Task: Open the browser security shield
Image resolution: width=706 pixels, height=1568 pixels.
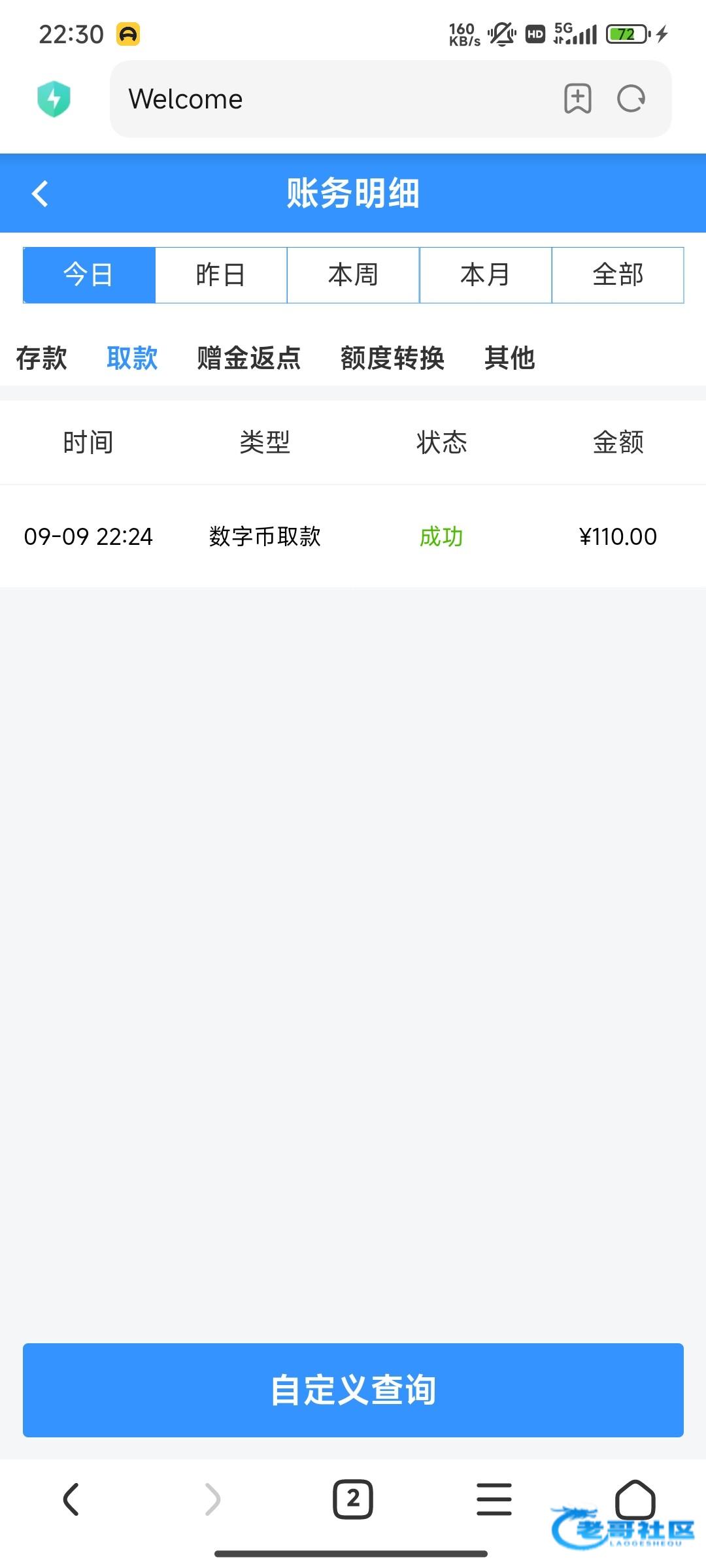Action: 54,99
